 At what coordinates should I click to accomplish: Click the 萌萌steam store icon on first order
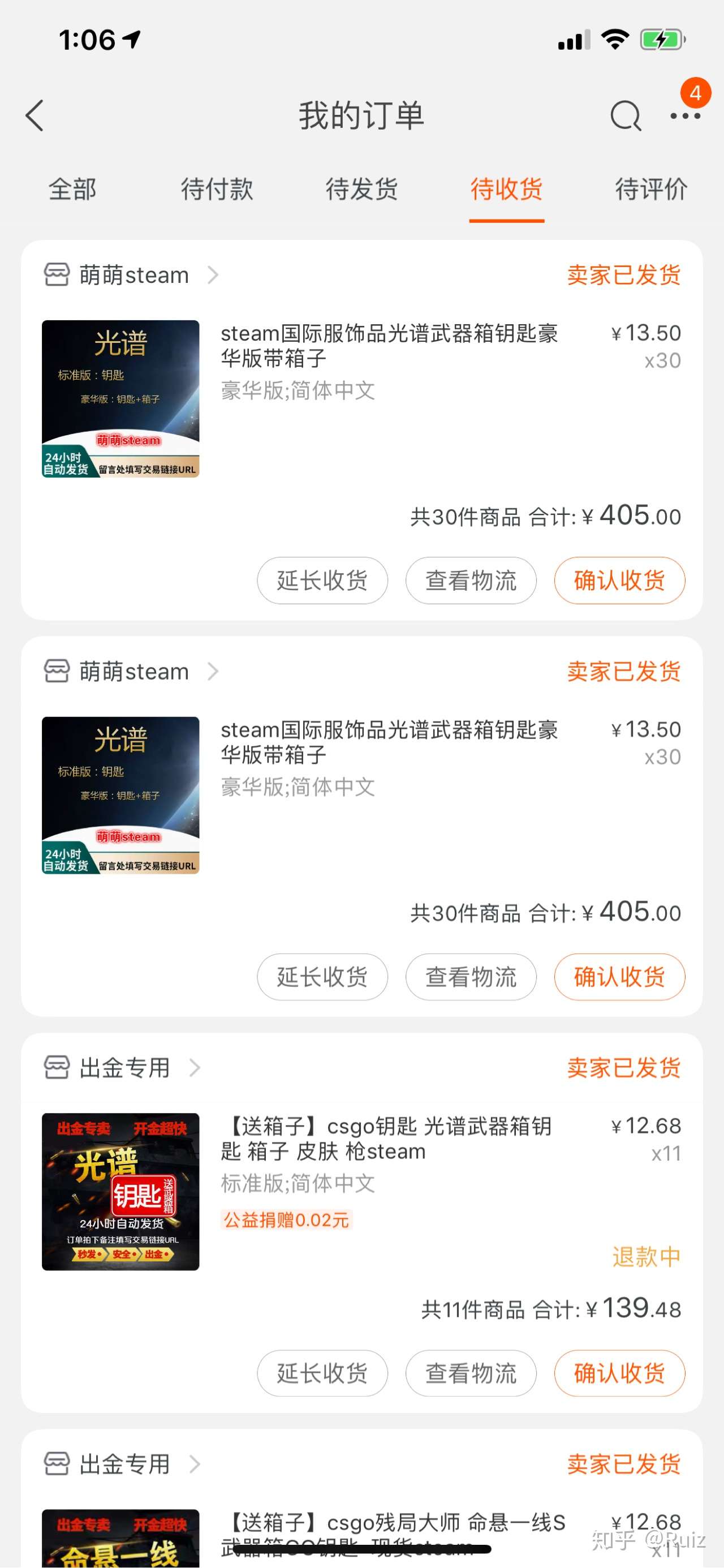pyautogui.click(x=57, y=274)
